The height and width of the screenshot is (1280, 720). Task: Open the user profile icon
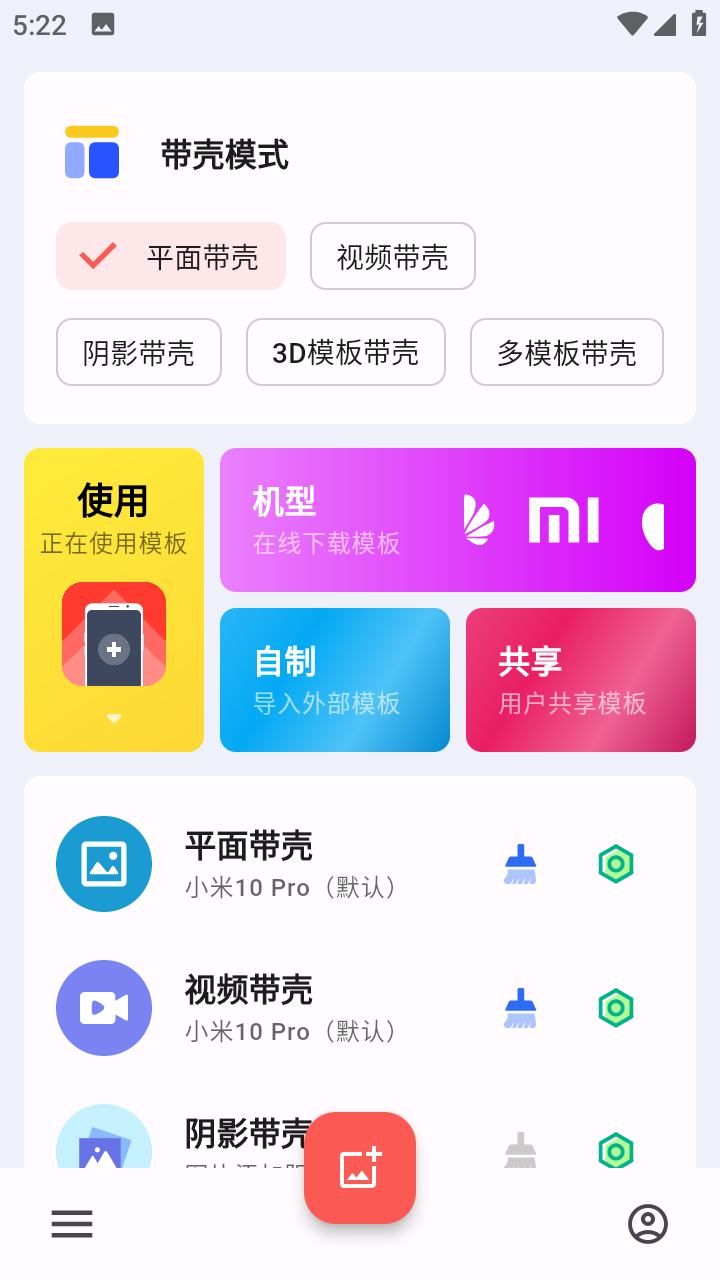pyautogui.click(x=648, y=1224)
